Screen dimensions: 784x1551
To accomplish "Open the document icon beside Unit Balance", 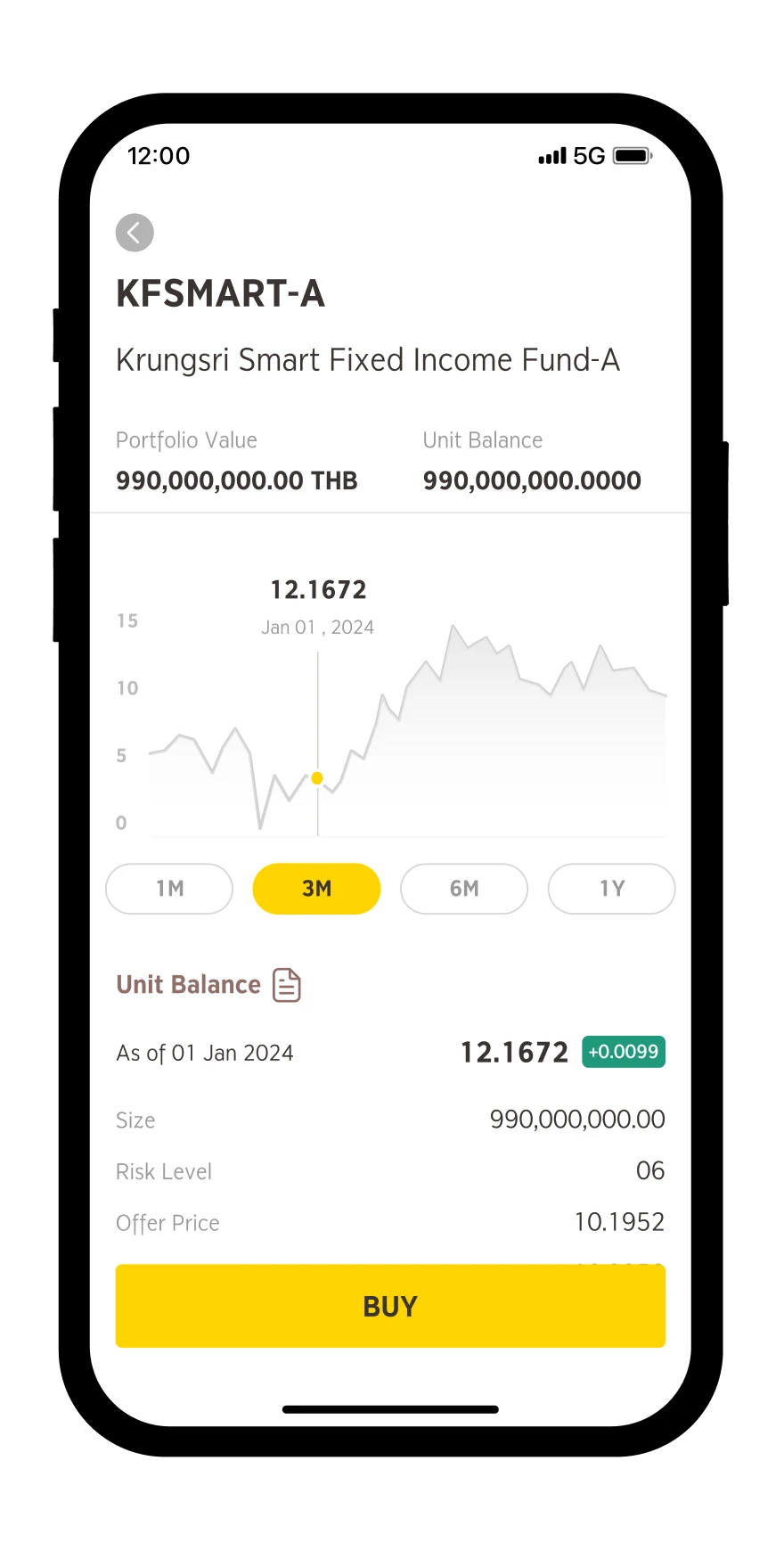I will [x=287, y=985].
